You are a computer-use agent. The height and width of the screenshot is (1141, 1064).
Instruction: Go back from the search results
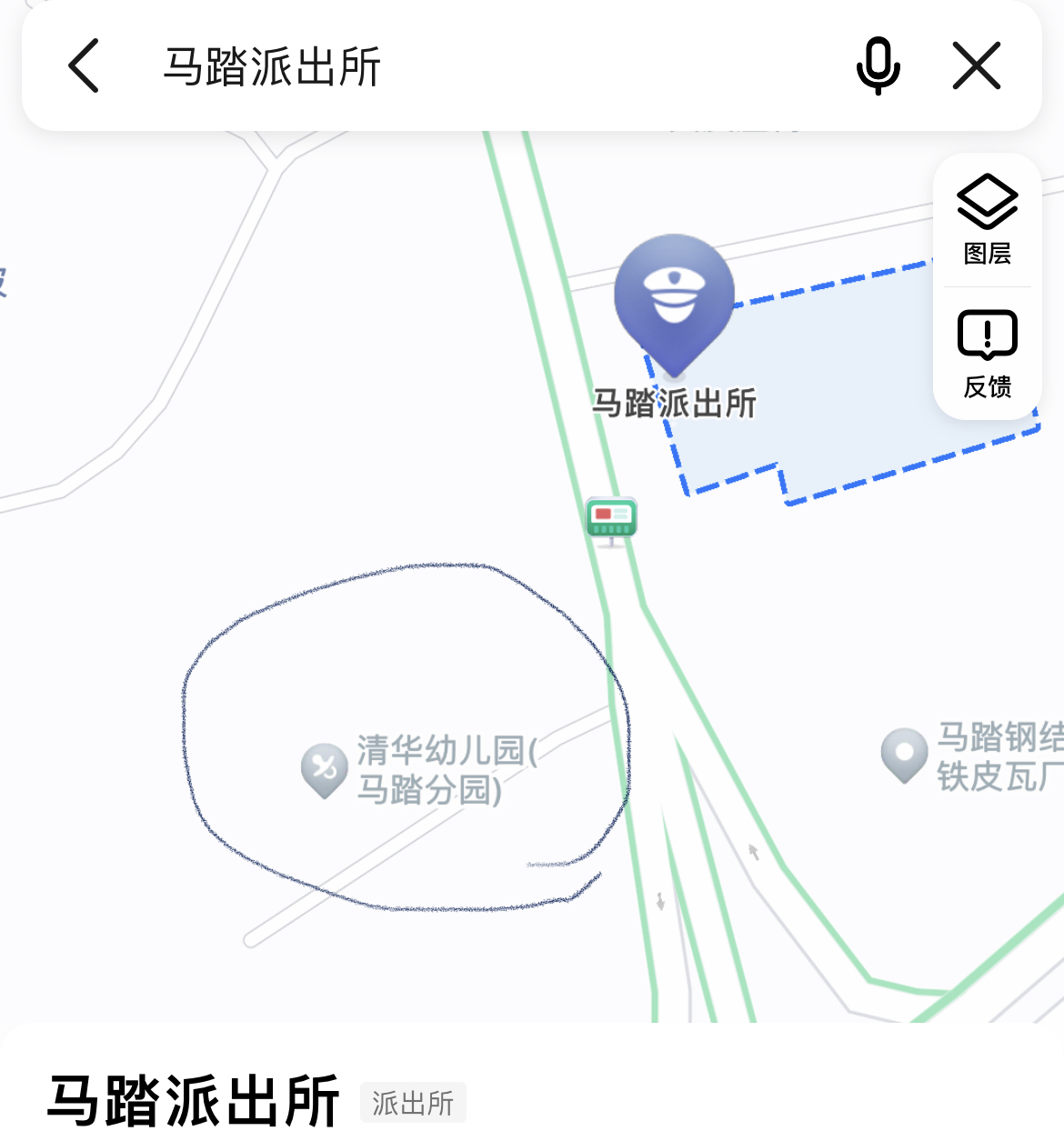84,66
